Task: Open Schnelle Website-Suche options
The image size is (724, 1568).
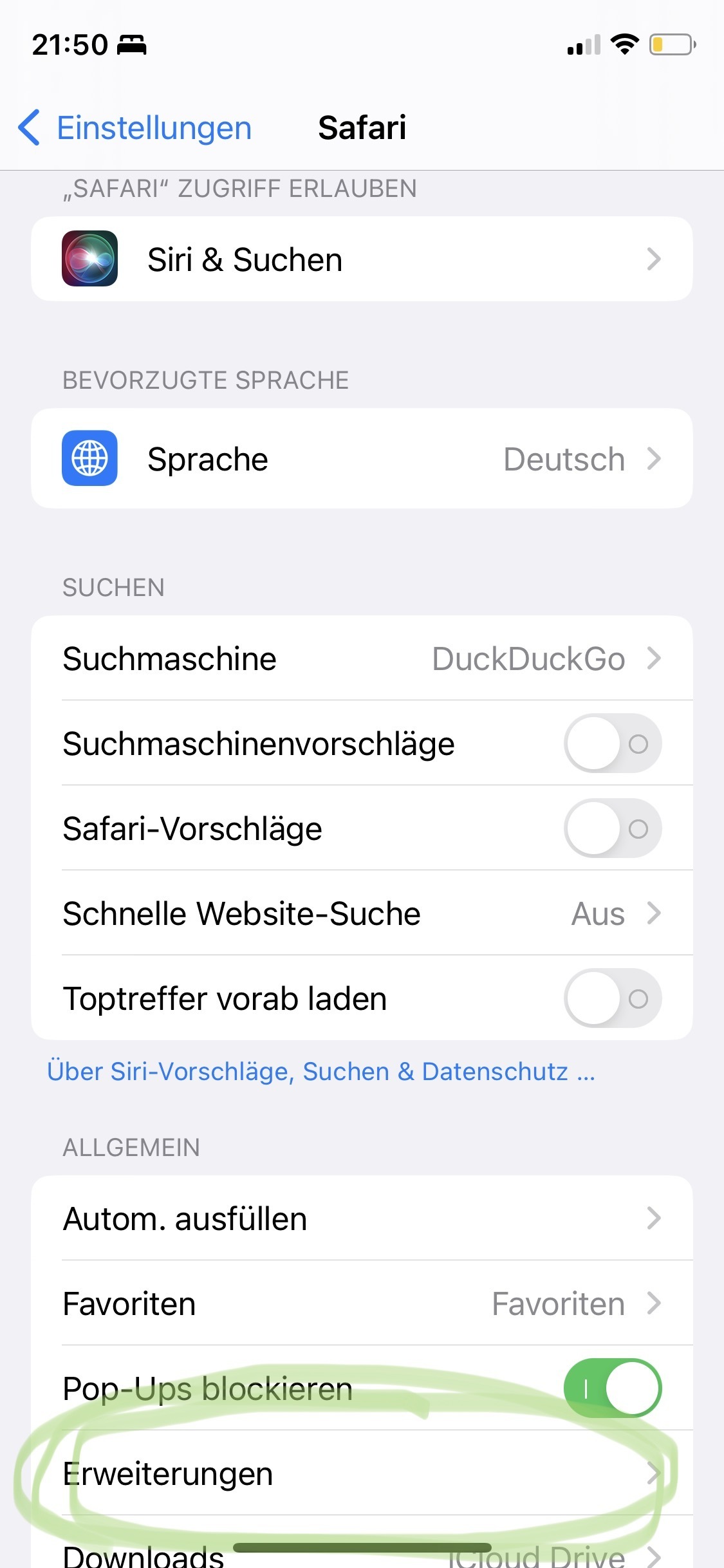Action: tap(362, 913)
